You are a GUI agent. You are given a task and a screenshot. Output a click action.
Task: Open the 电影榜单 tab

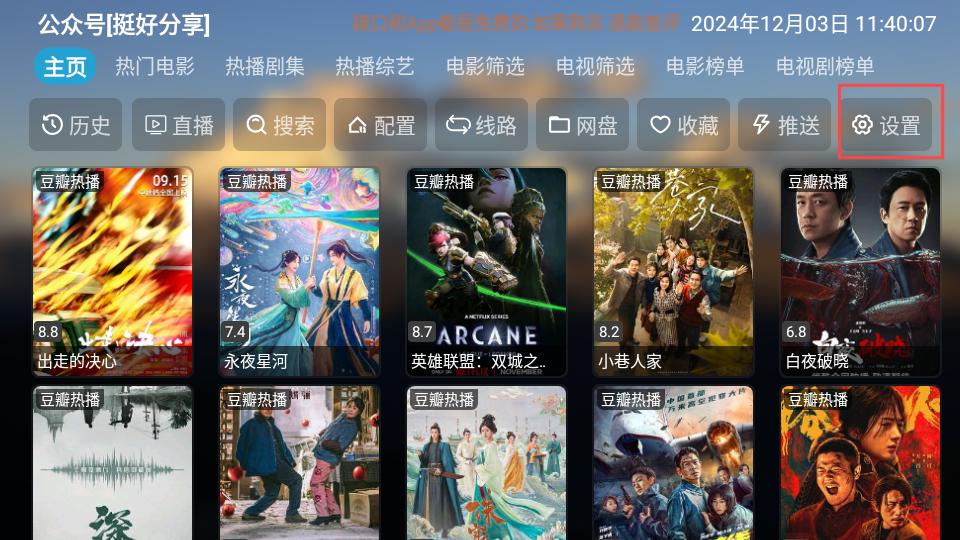705,67
